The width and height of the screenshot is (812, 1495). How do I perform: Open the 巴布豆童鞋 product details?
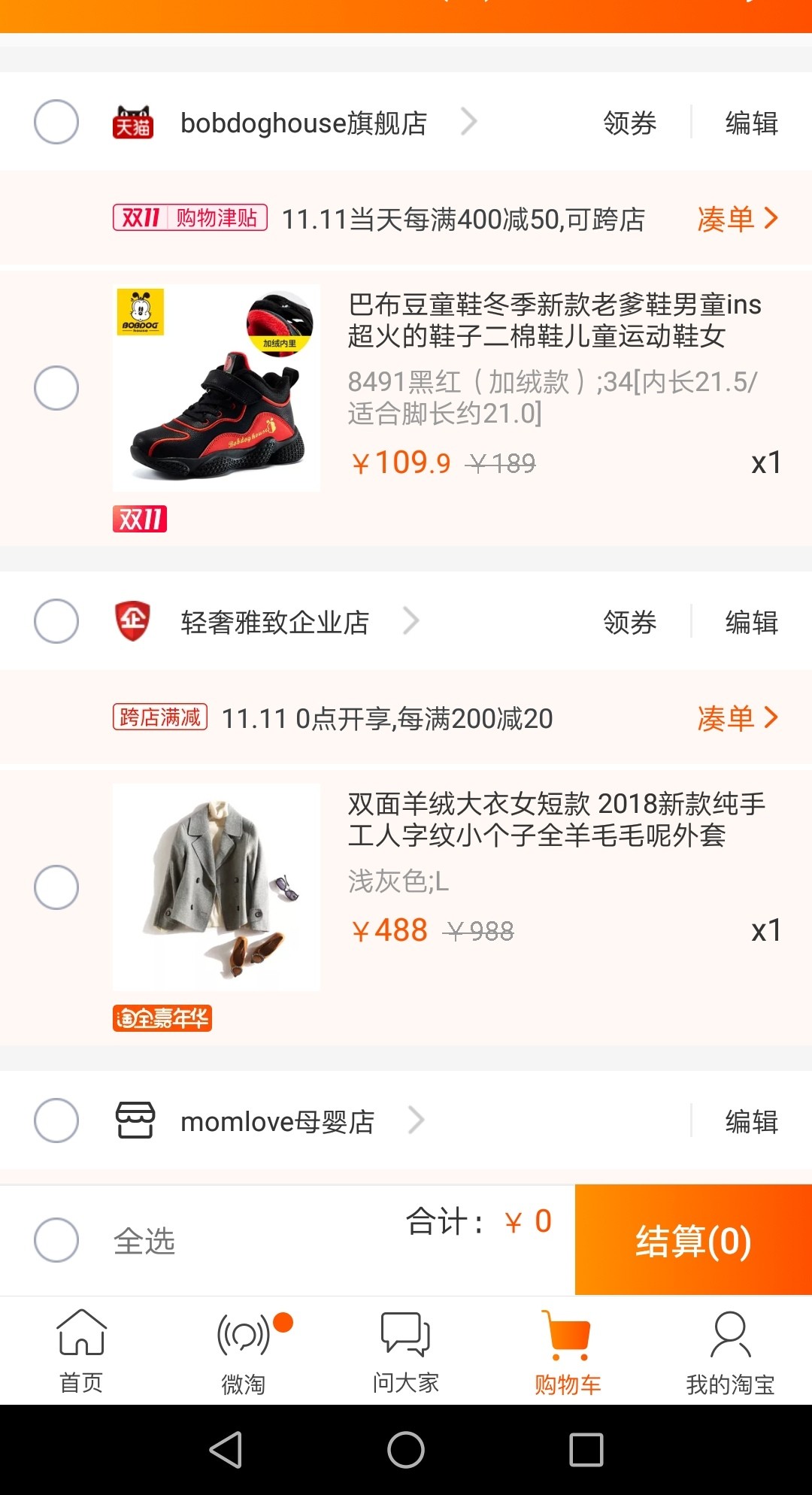pos(554,320)
